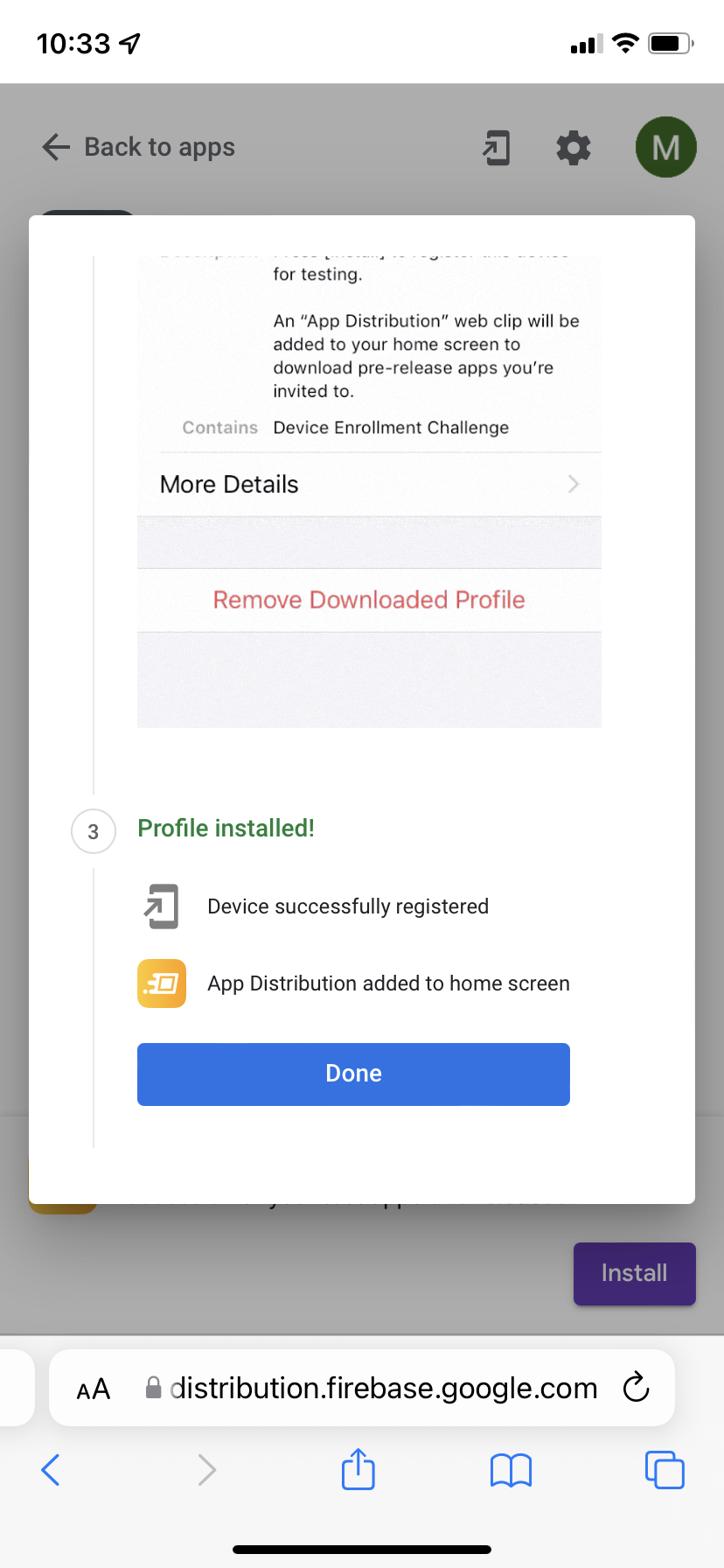Open Safari reader AA options
The image size is (724, 1568).
[94, 1389]
